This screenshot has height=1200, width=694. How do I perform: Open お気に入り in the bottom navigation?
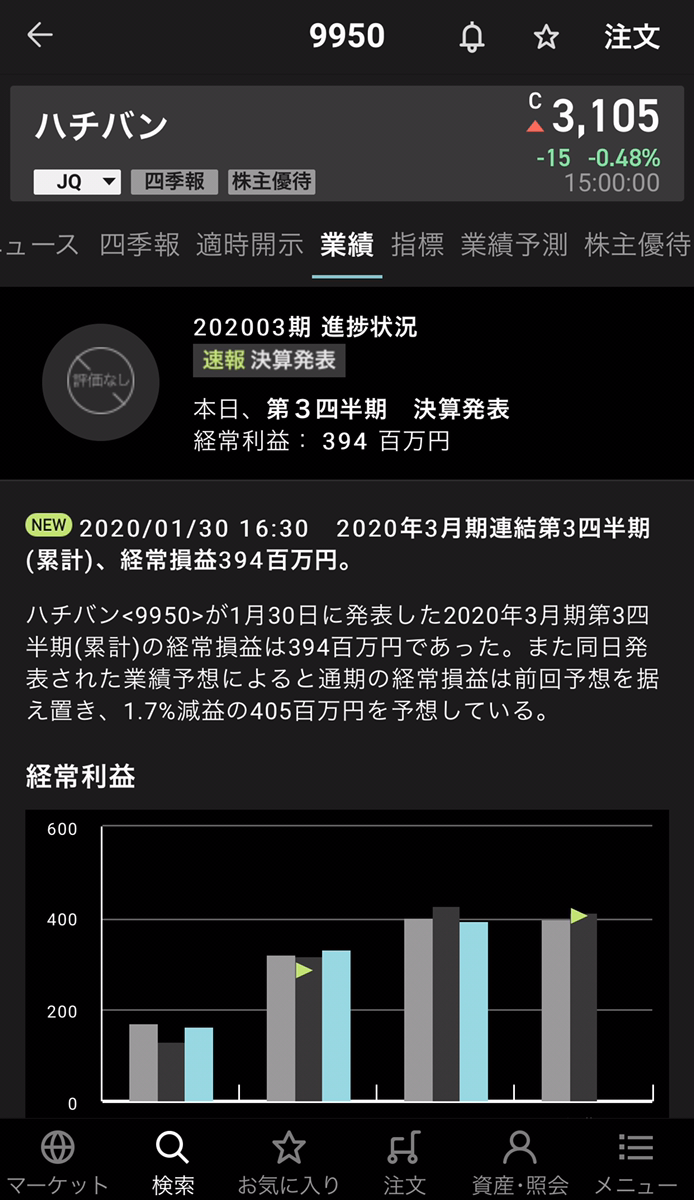289,1162
